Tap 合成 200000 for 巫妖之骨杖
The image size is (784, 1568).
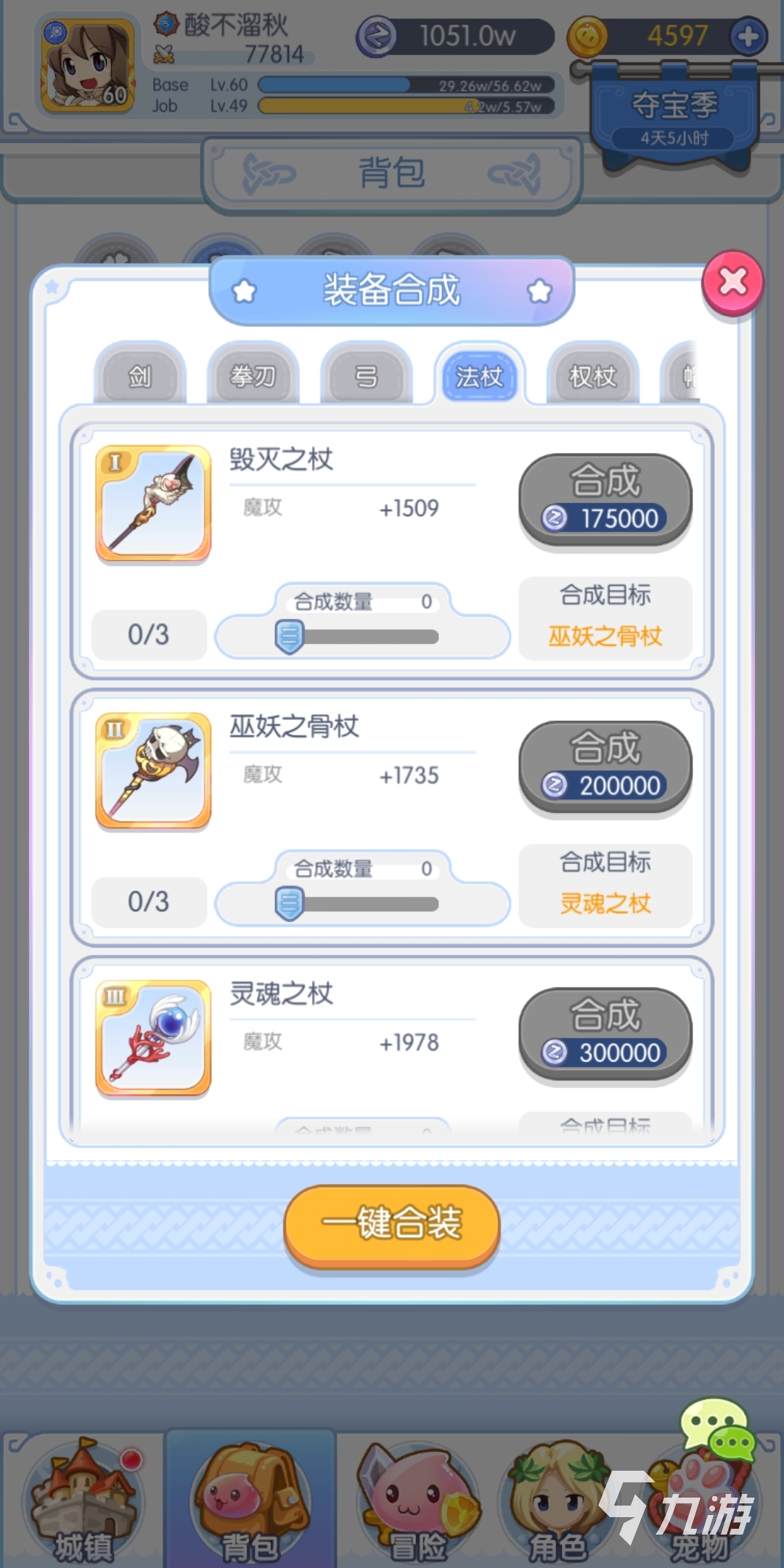pyautogui.click(x=605, y=767)
